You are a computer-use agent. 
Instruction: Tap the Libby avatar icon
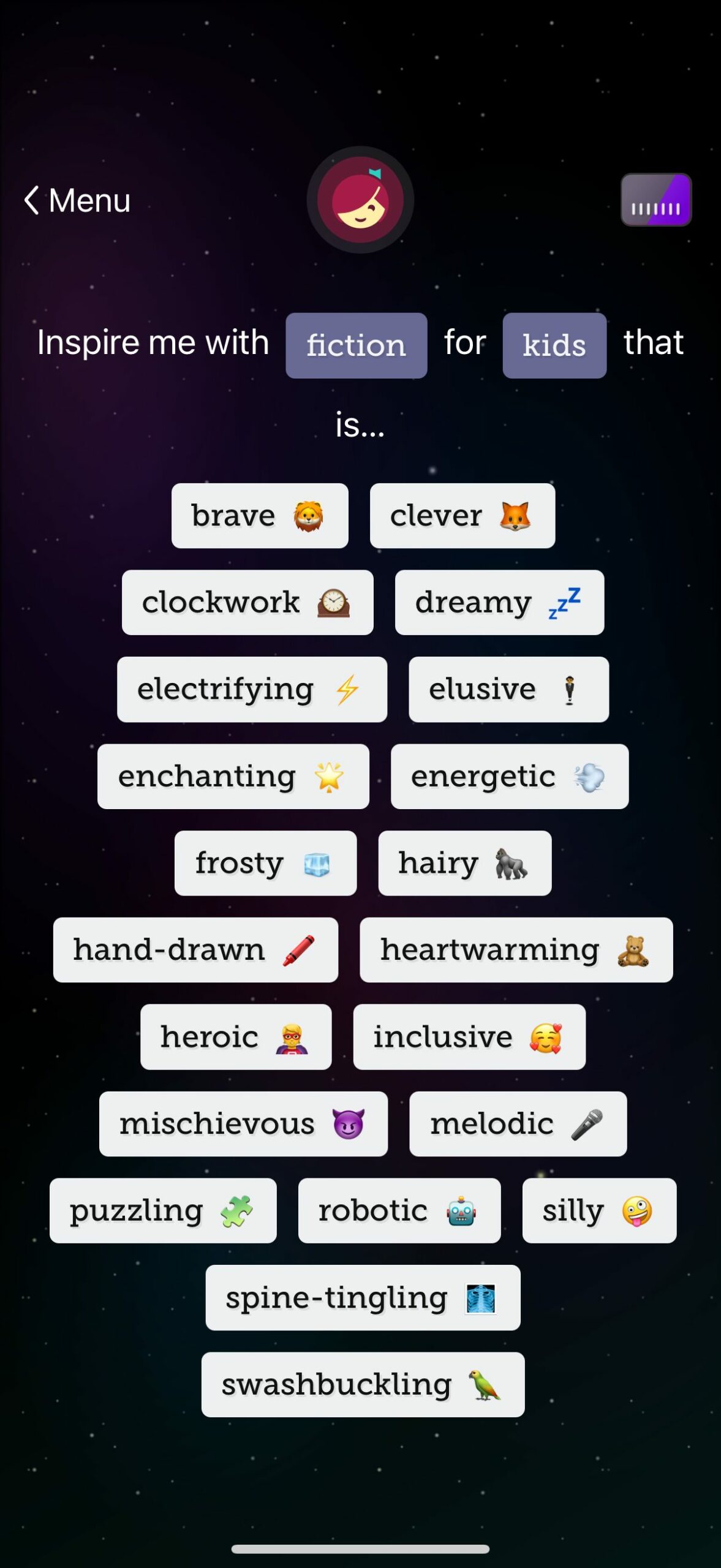pos(360,200)
